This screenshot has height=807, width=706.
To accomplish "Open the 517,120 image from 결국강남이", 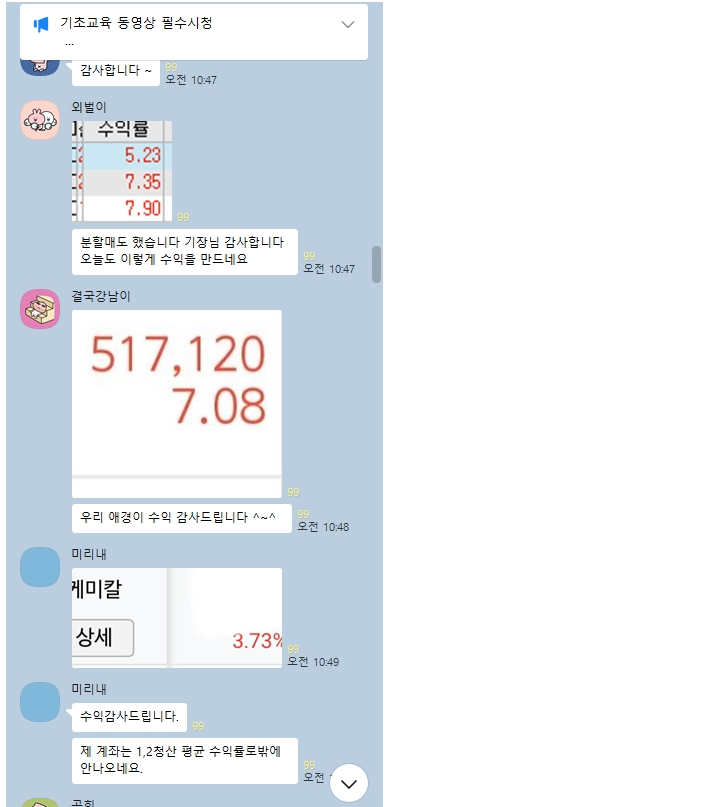I will (x=177, y=403).
